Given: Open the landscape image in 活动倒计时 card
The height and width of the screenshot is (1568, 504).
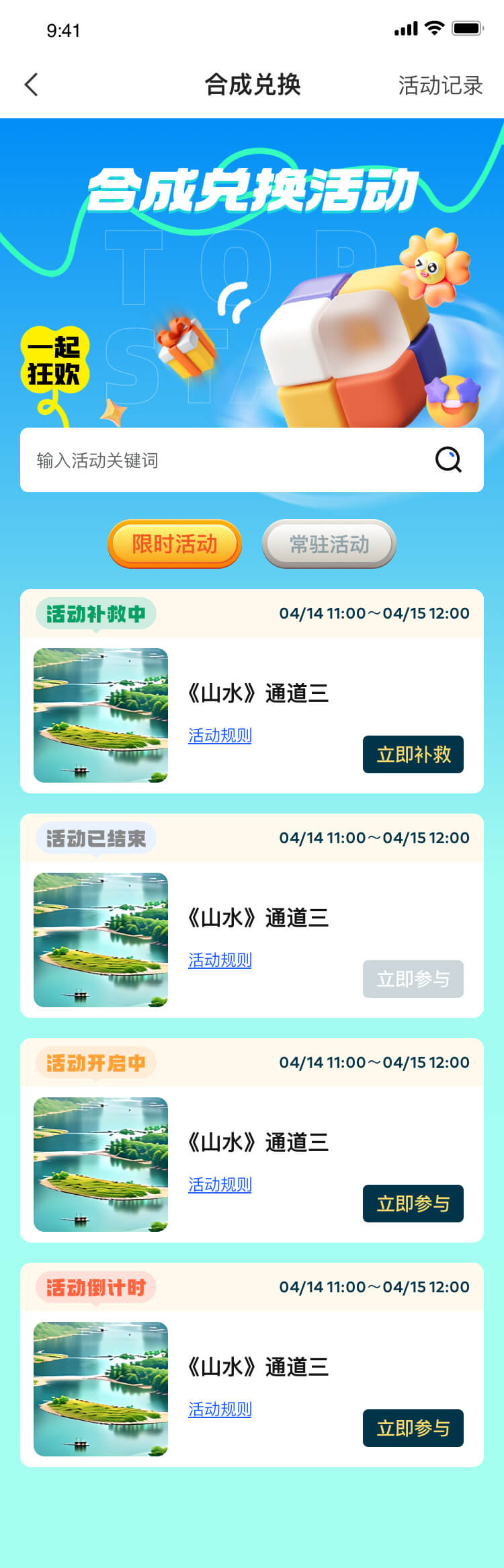Looking at the screenshot, I should click(101, 1389).
